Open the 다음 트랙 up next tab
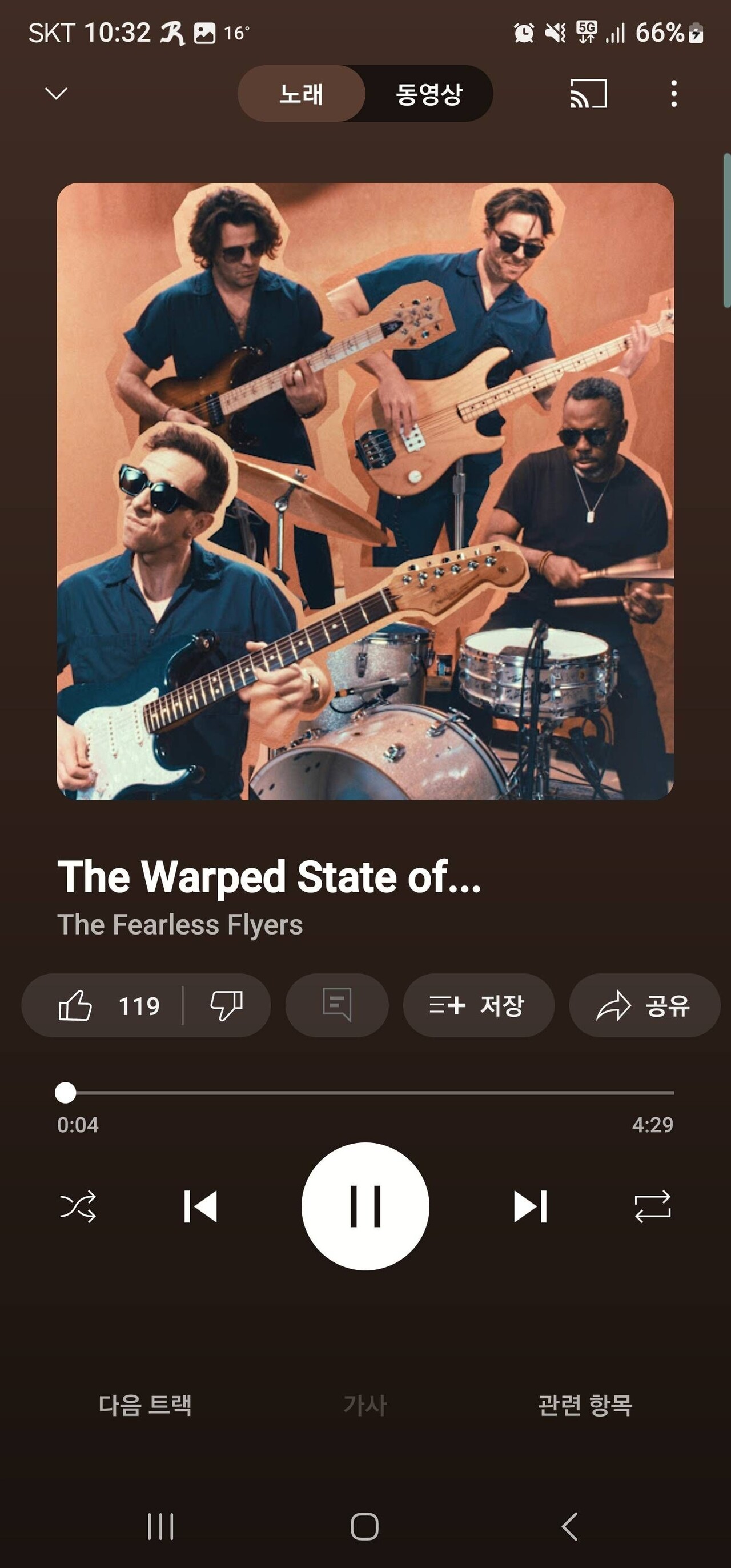This screenshot has height=1568, width=731. tap(145, 1405)
